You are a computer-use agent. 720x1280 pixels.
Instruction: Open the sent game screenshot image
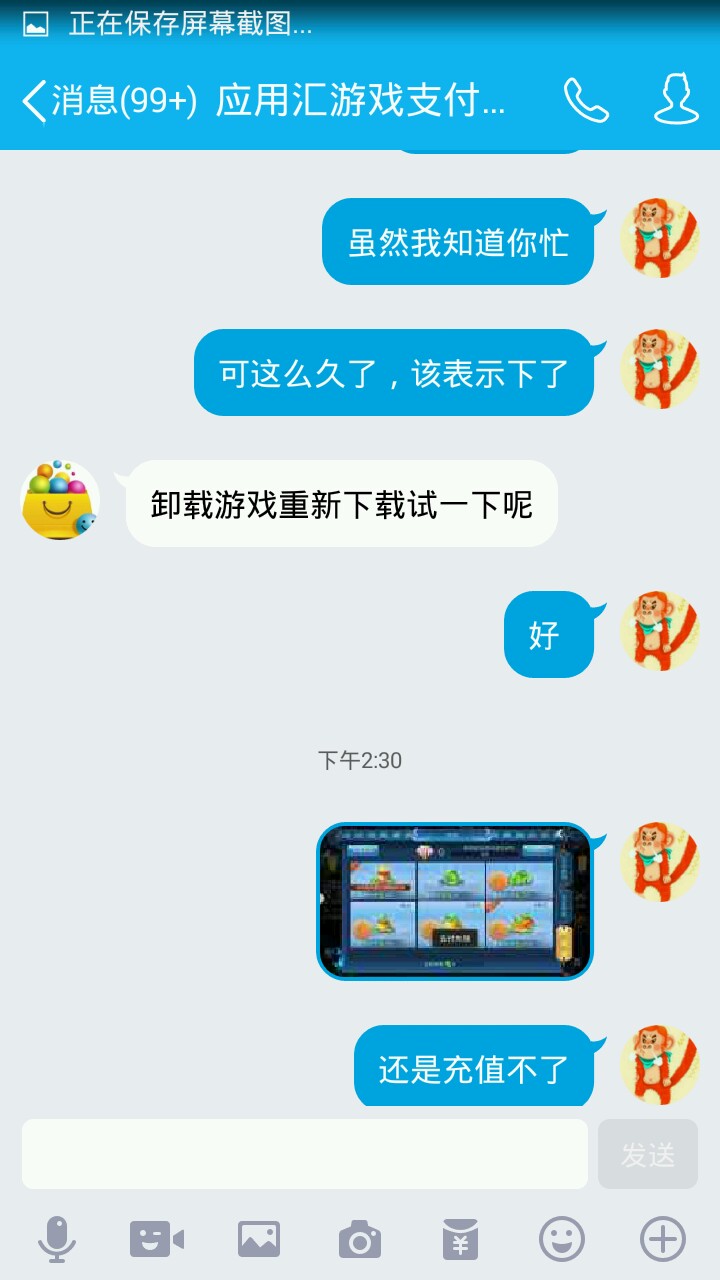coord(455,901)
